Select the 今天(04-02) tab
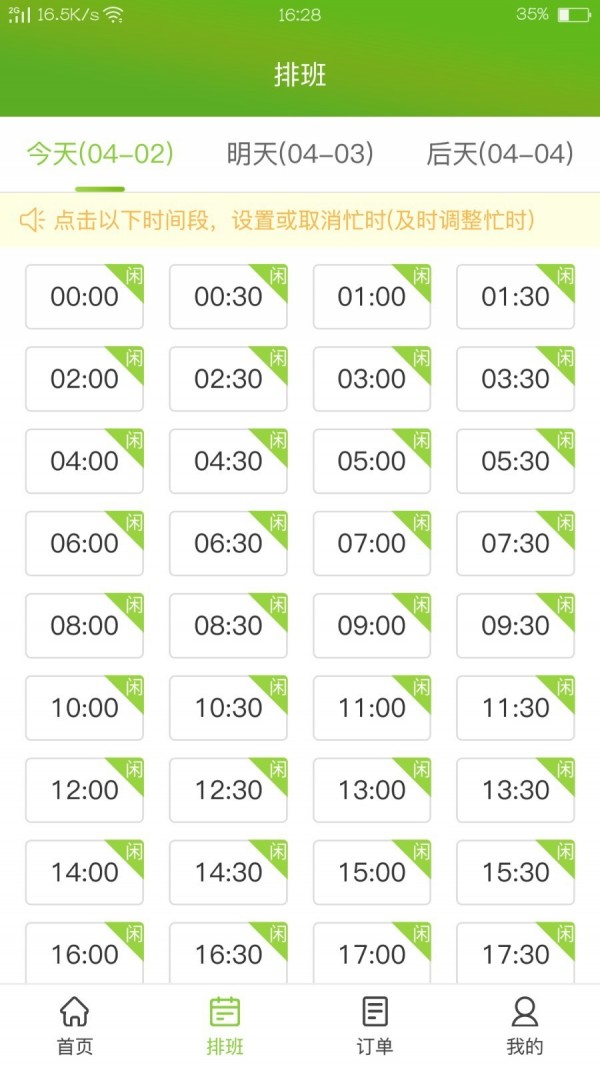 coord(100,154)
